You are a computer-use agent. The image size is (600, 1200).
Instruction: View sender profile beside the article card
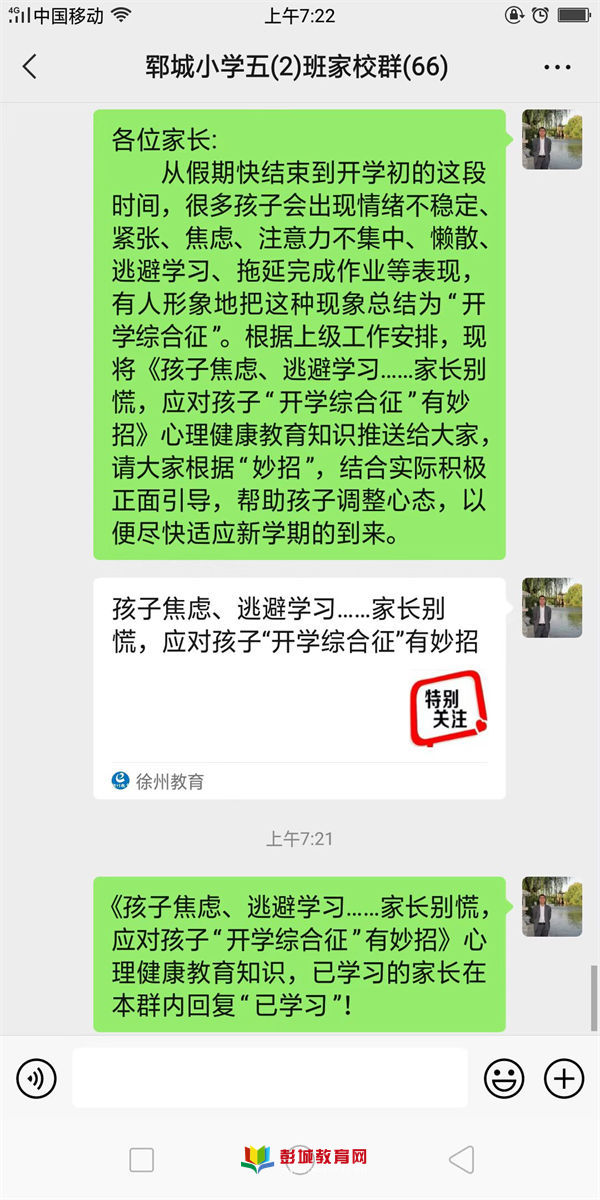click(552, 608)
